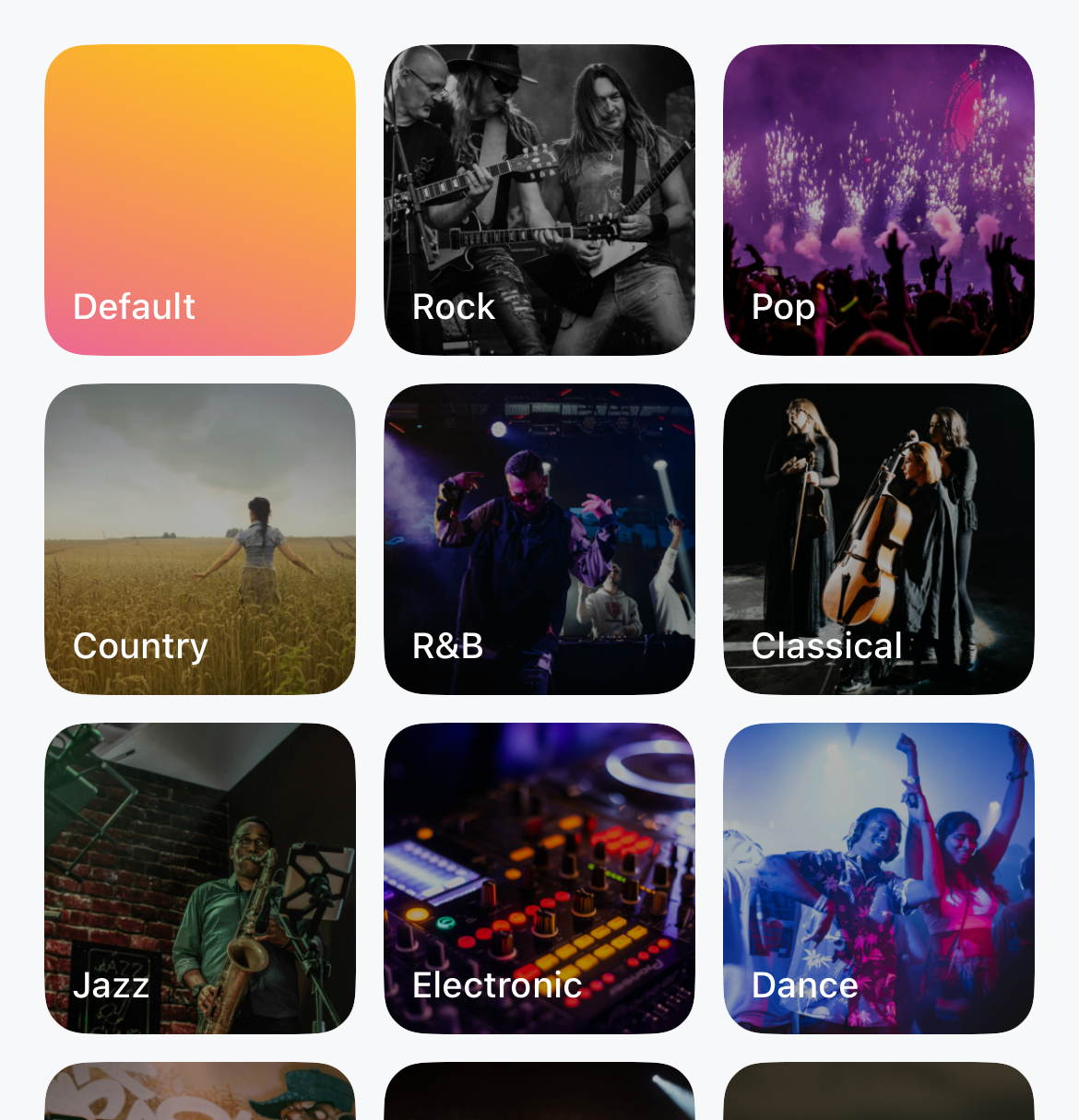Viewport: 1079px width, 1120px height.
Task: Choose the Pop genre card
Action: click(x=879, y=200)
